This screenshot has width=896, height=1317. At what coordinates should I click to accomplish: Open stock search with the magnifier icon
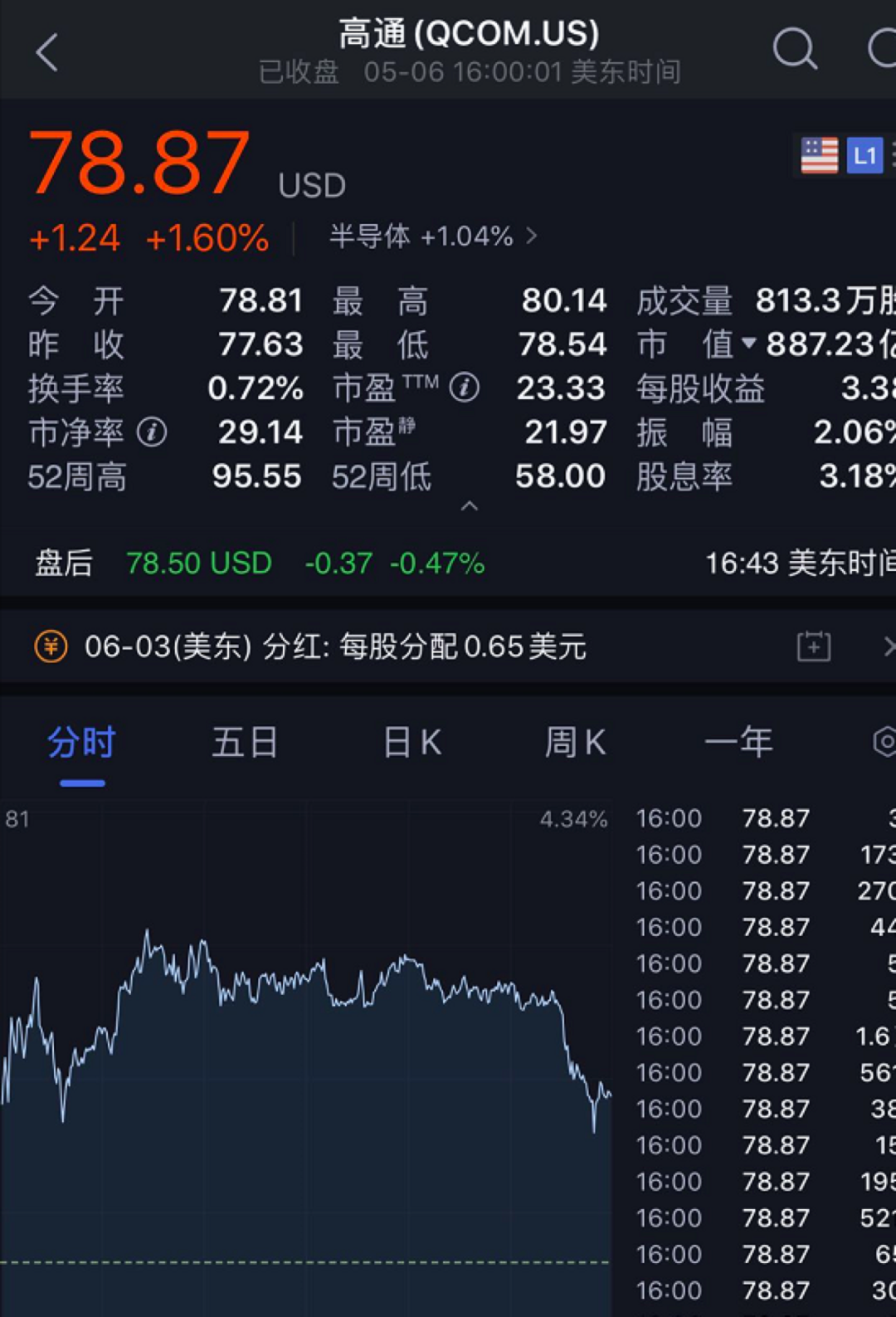(794, 50)
